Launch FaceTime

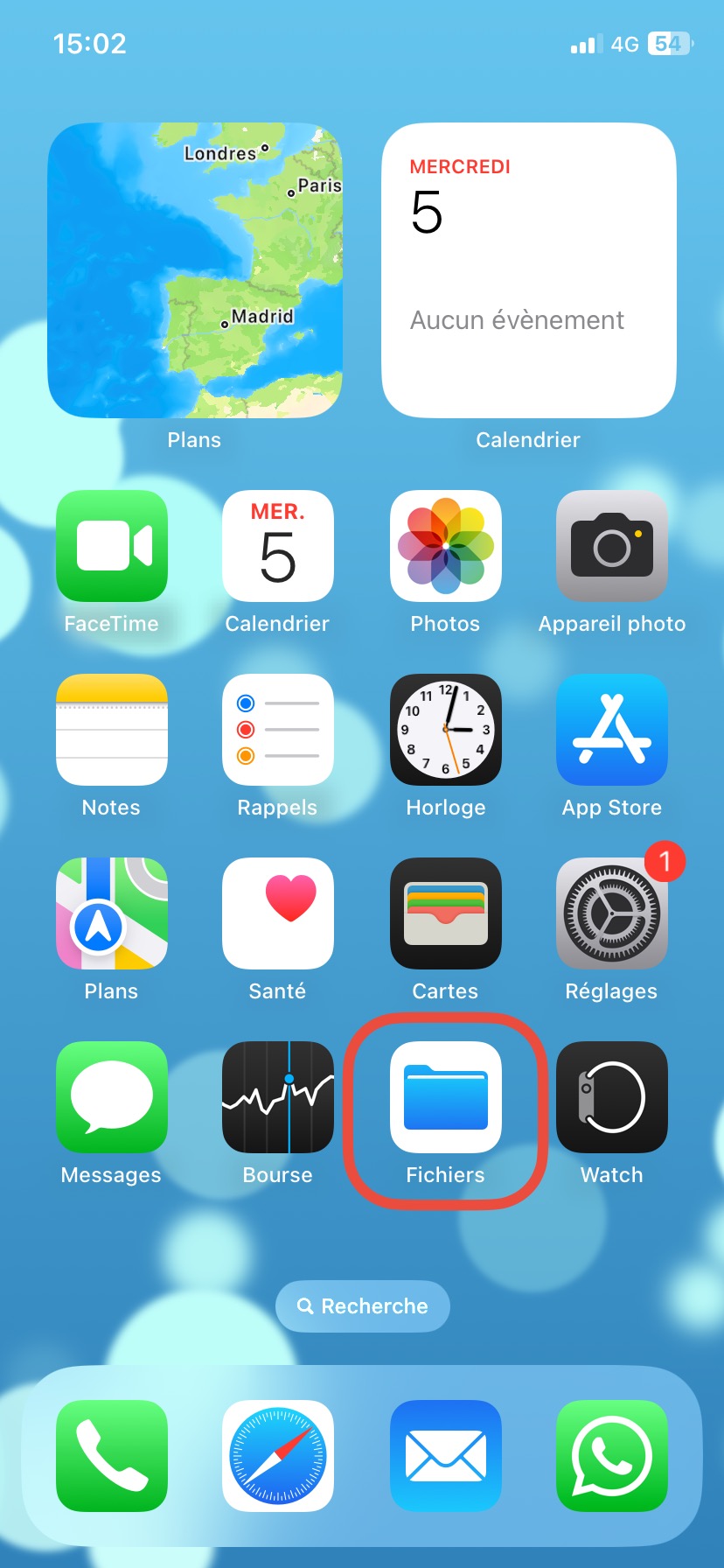112,546
